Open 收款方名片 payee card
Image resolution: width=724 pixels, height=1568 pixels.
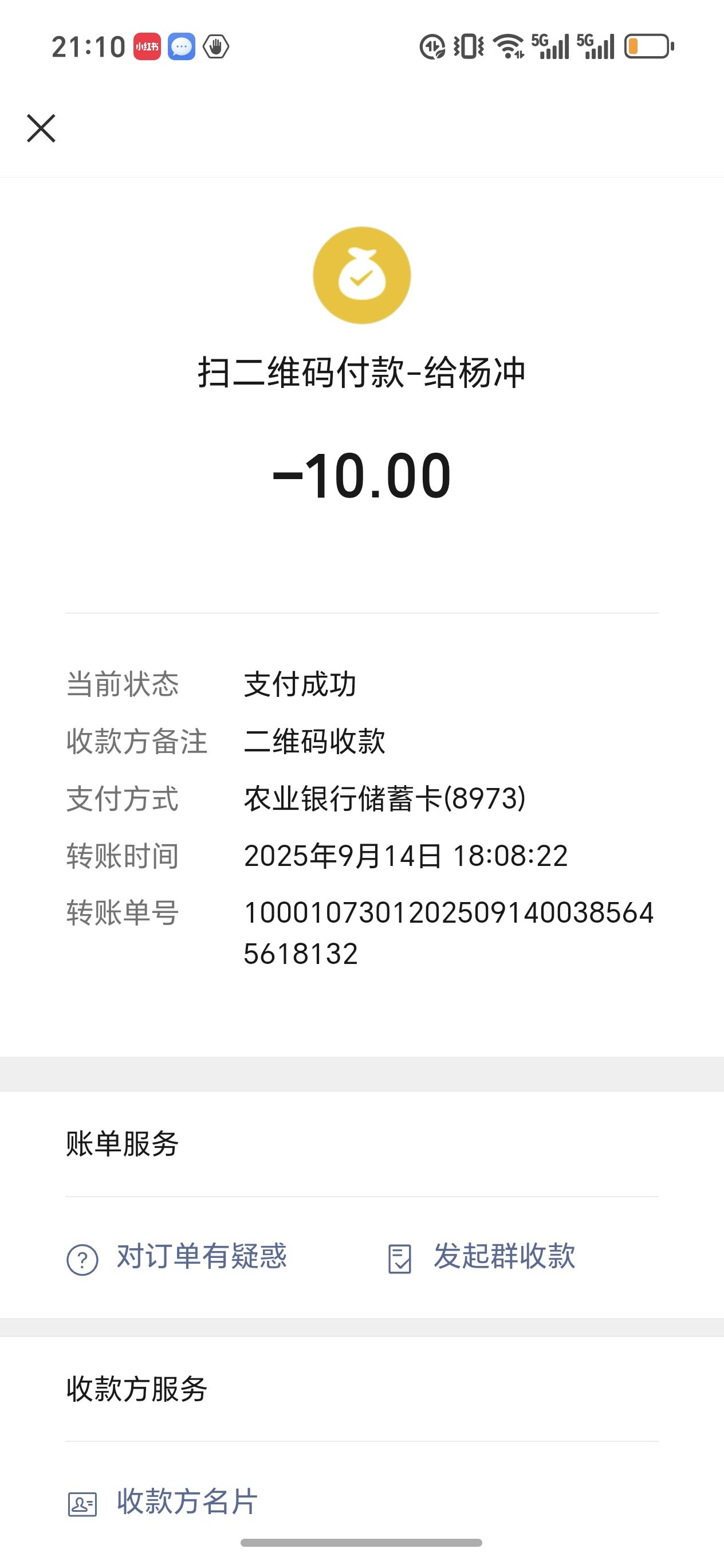[163, 1502]
